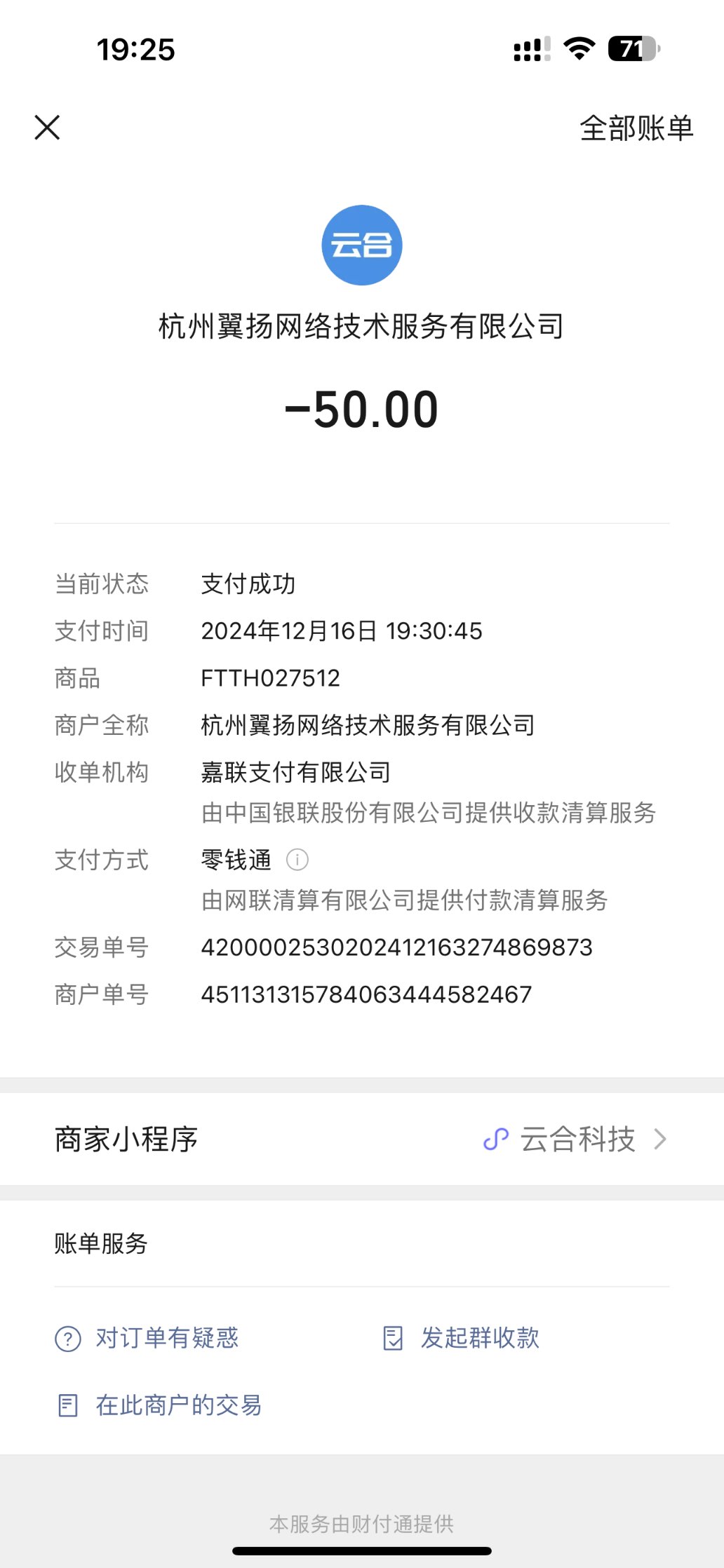This screenshot has width=724, height=1568.
Task: Tap the info icon next to 零钱通
Action: click(297, 860)
